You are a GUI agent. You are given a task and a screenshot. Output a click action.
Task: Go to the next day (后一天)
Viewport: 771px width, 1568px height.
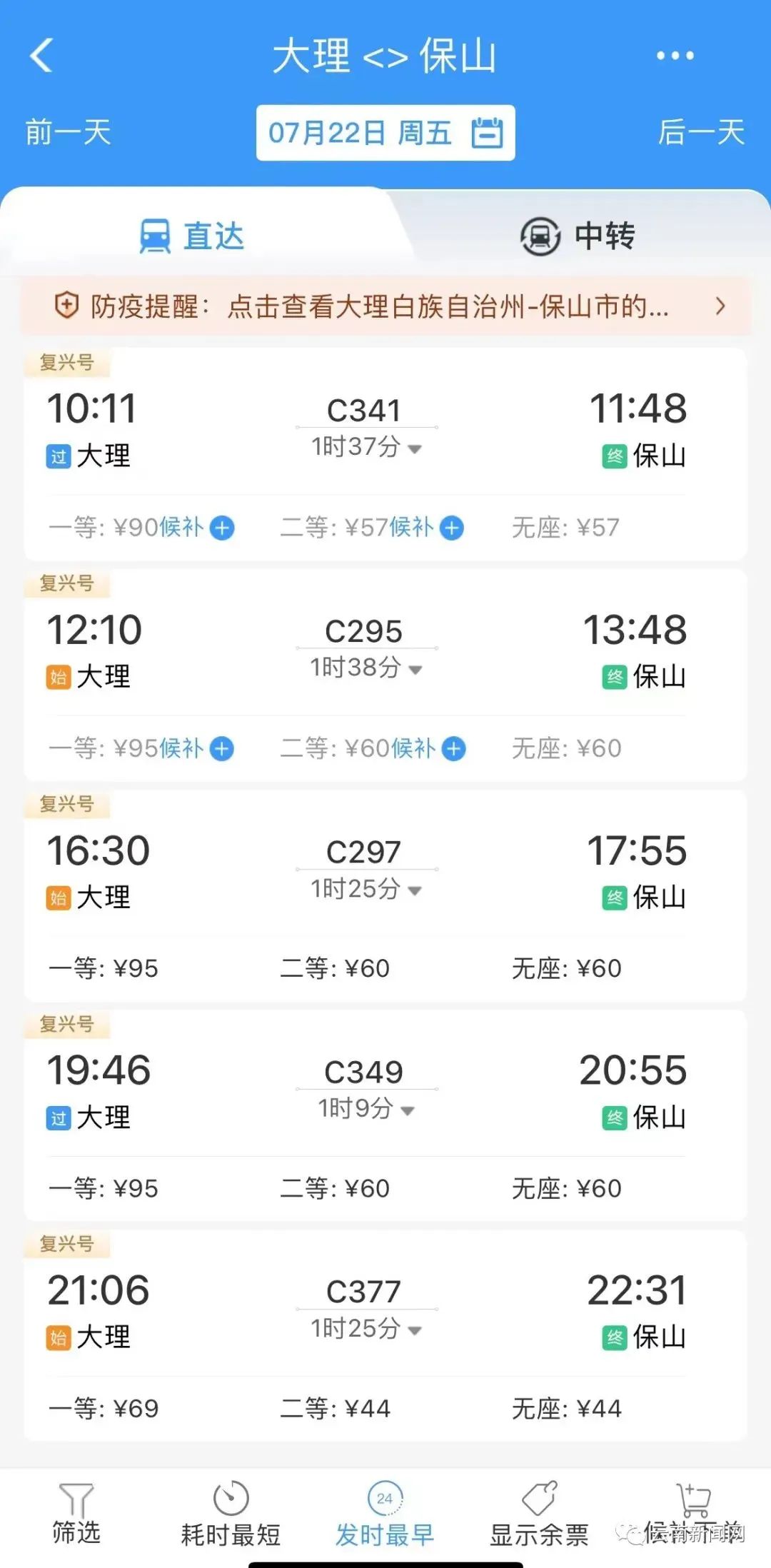701,133
